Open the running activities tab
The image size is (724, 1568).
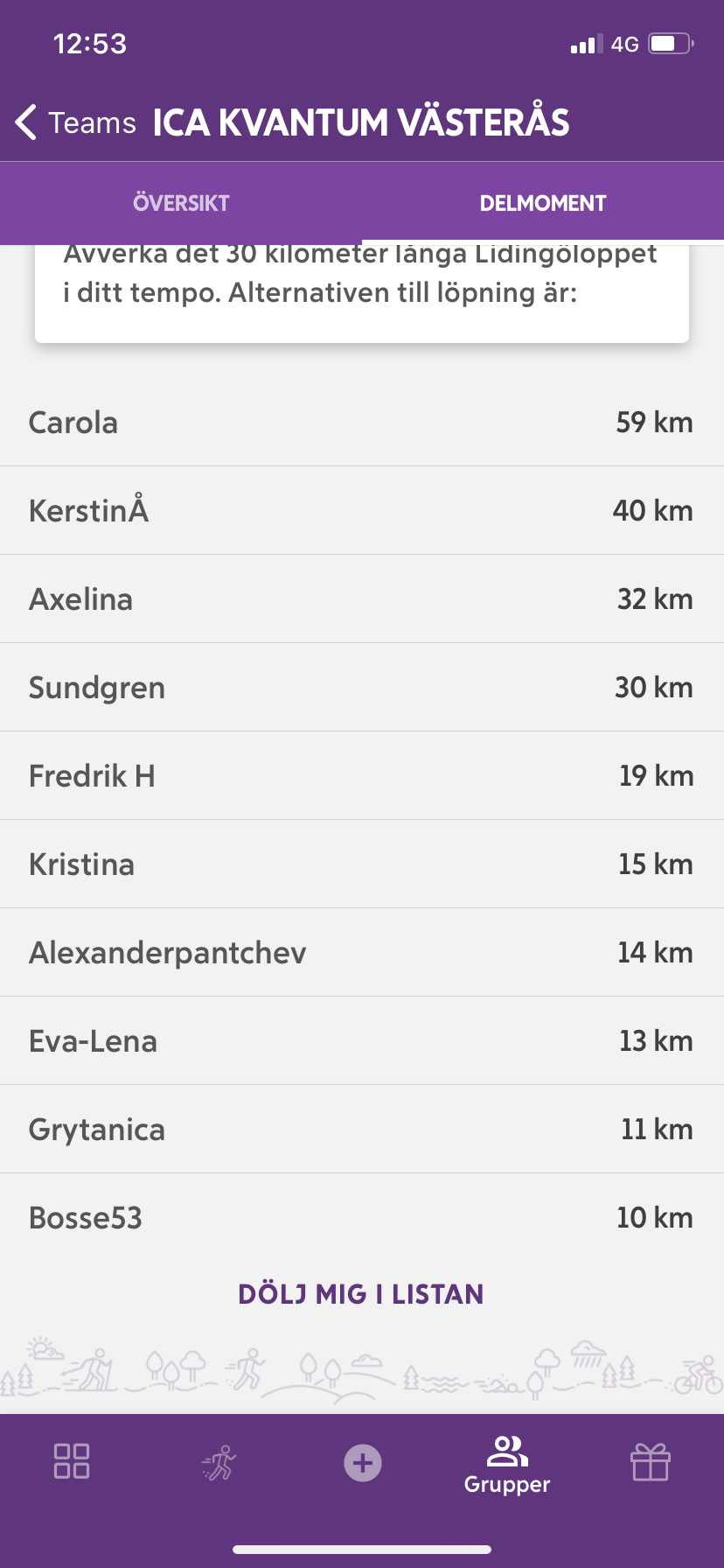coord(219,1462)
